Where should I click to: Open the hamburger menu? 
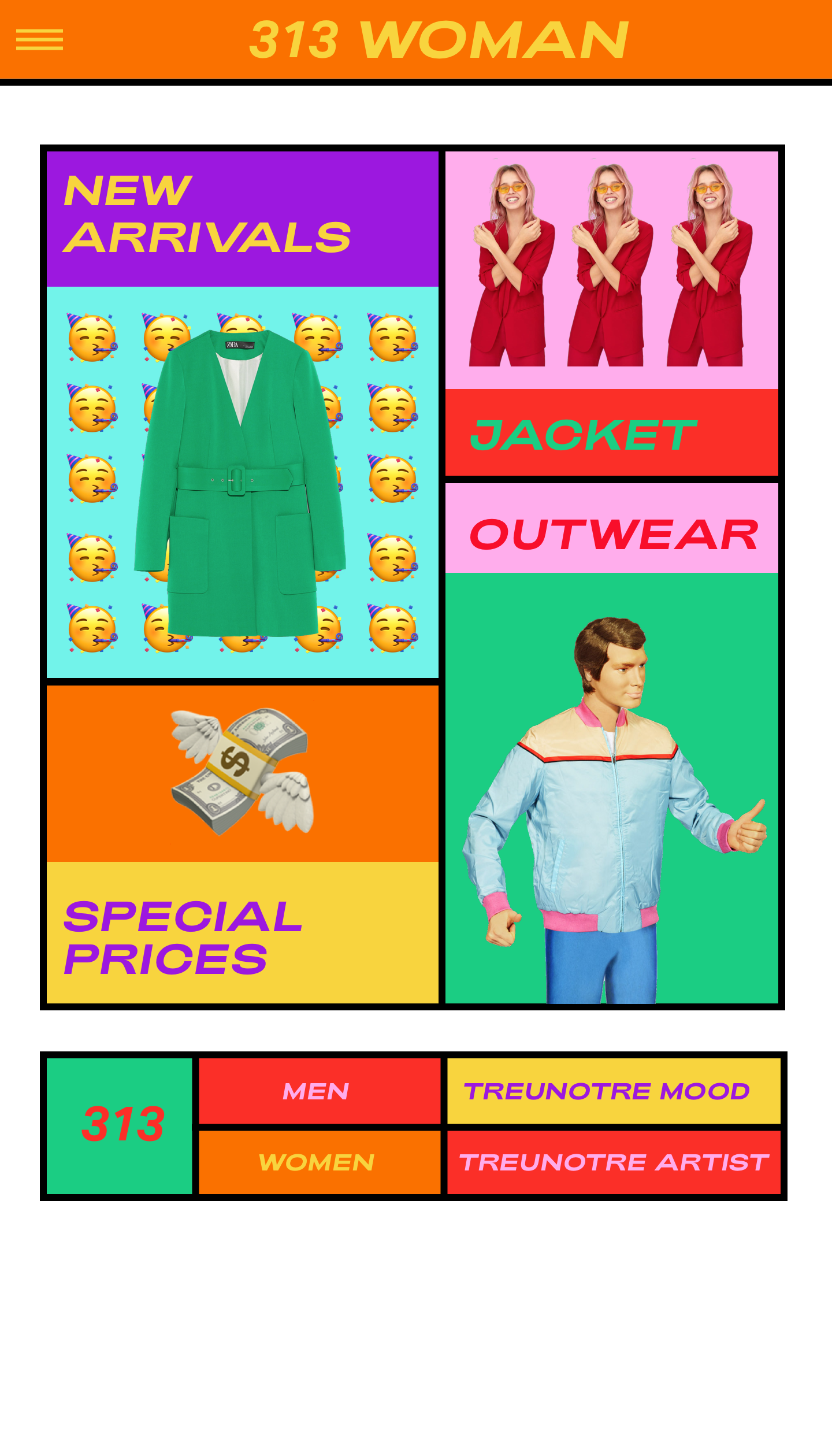coord(39,40)
